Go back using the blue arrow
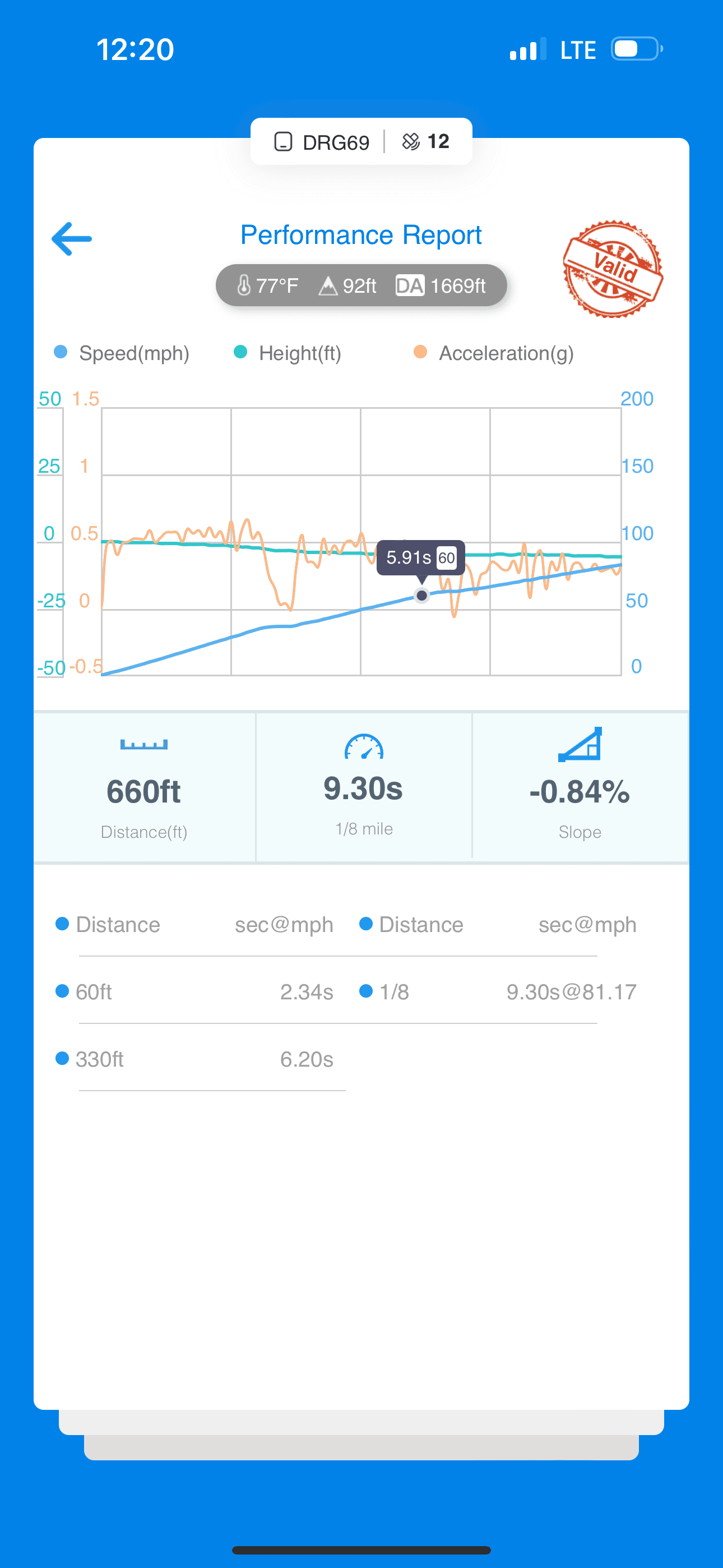This screenshot has width=723, height=1568. click(72, 238)
